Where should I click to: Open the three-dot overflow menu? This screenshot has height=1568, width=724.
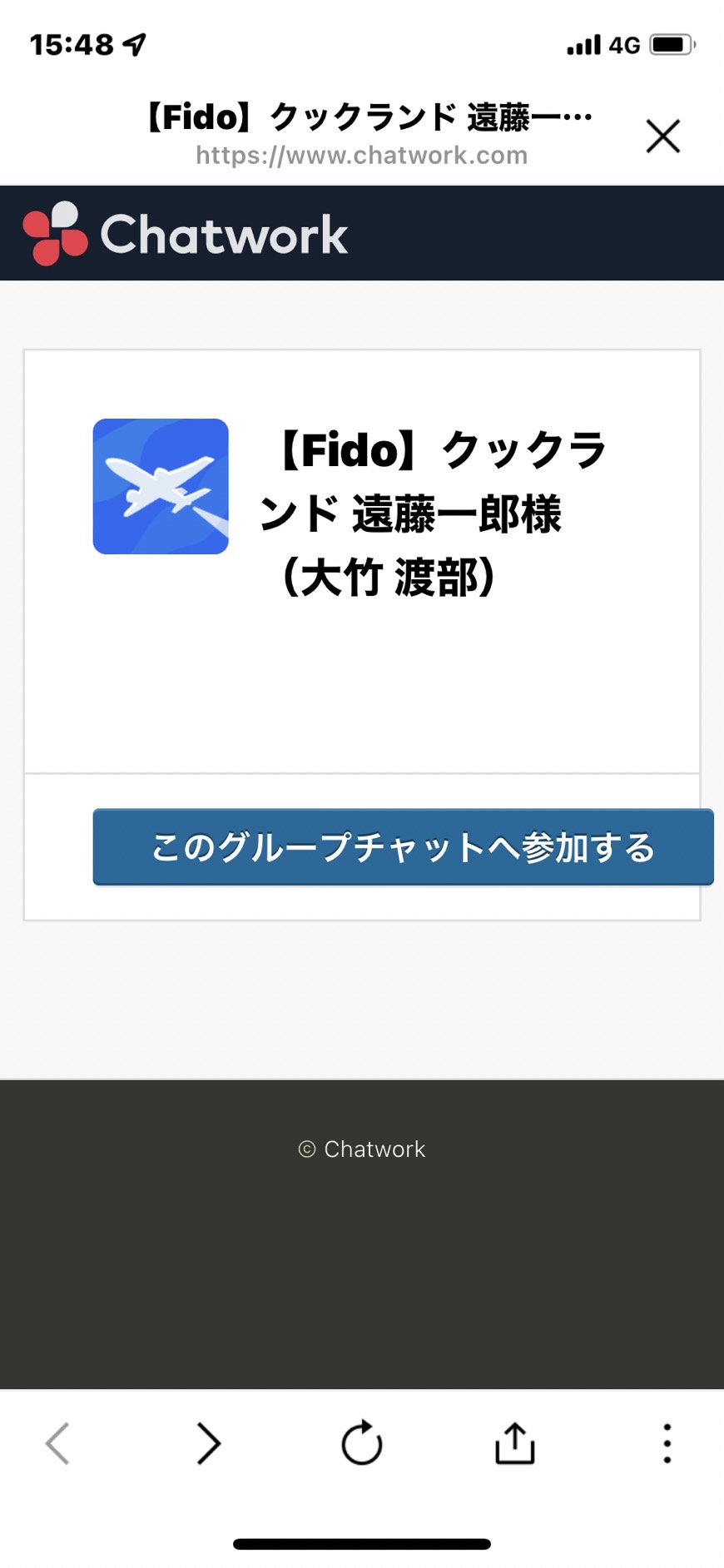[x=667, y=1442]
